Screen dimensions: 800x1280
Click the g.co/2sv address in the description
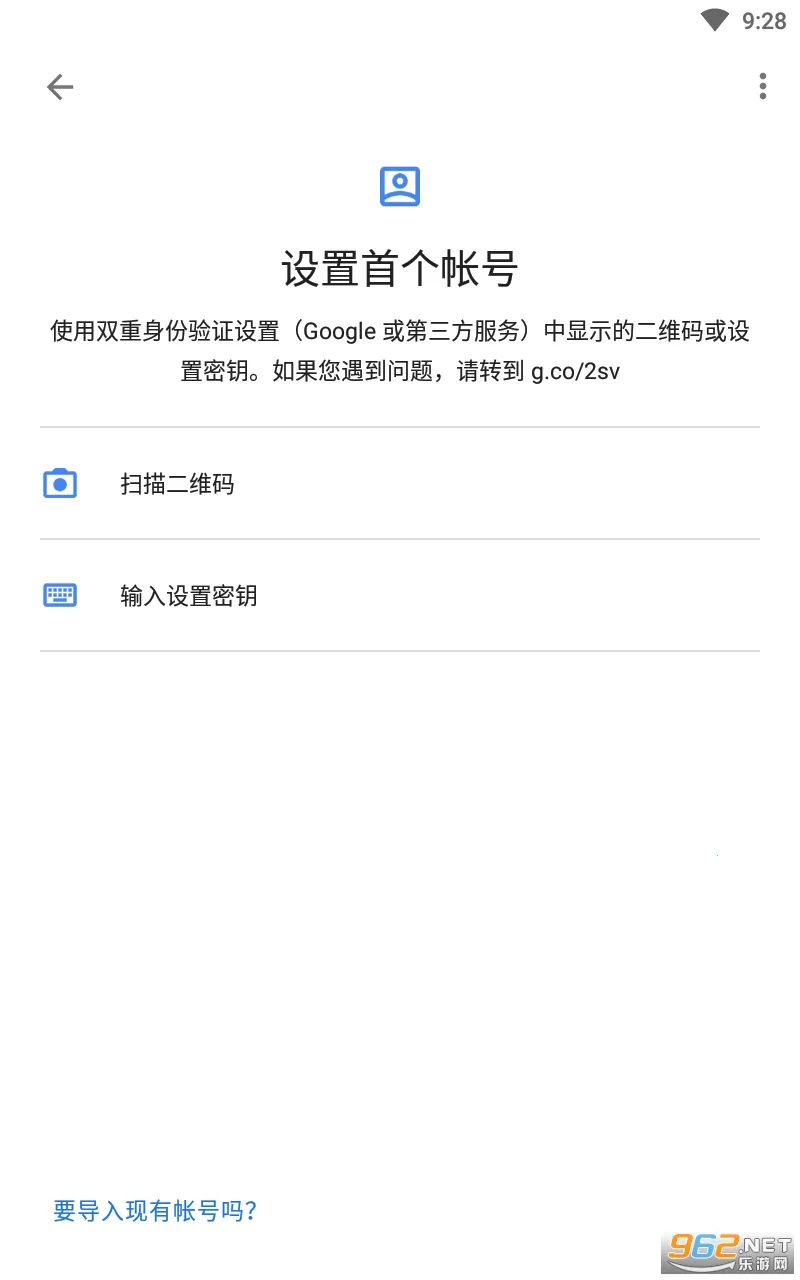pos(577,371)
